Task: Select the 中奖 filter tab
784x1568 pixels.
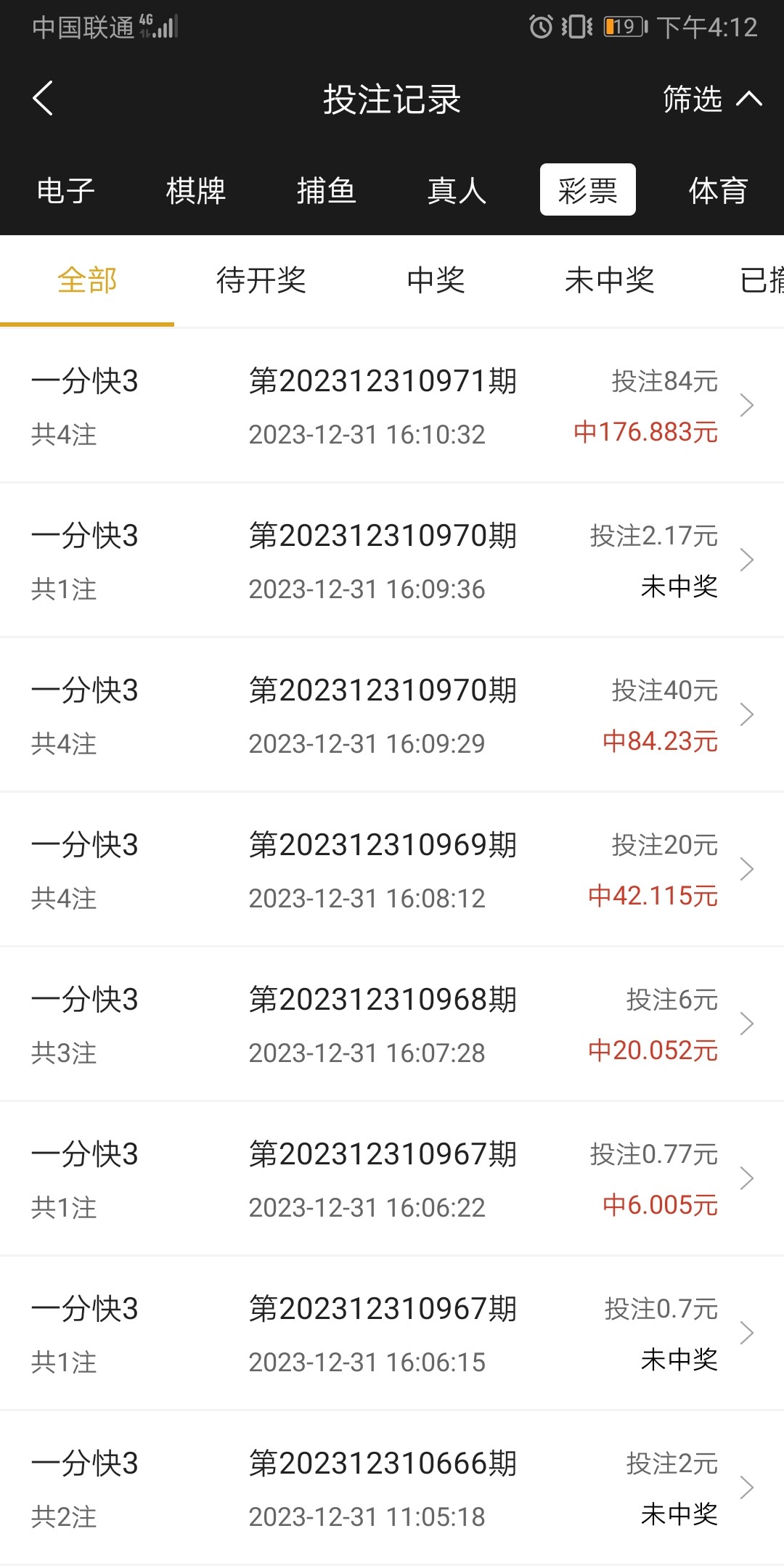Action: coord(436,281)
